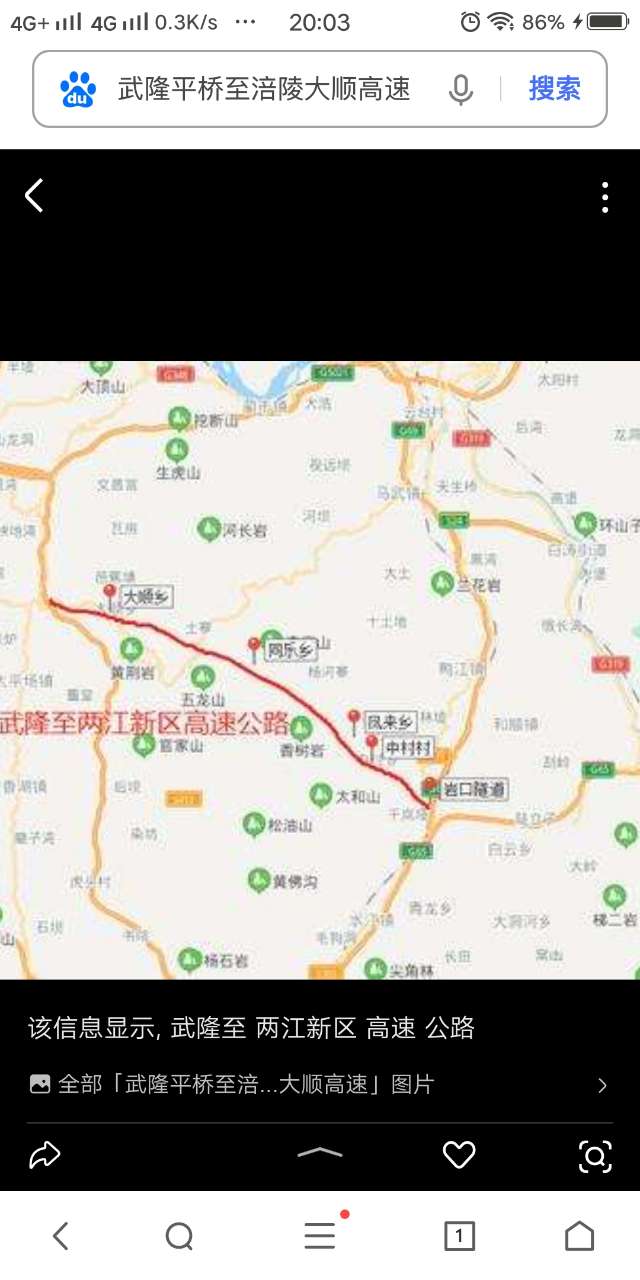Viewport: 640px width, 1280px height.
Task: Like this picture with the heart icon
Action: click(459, 1156)
